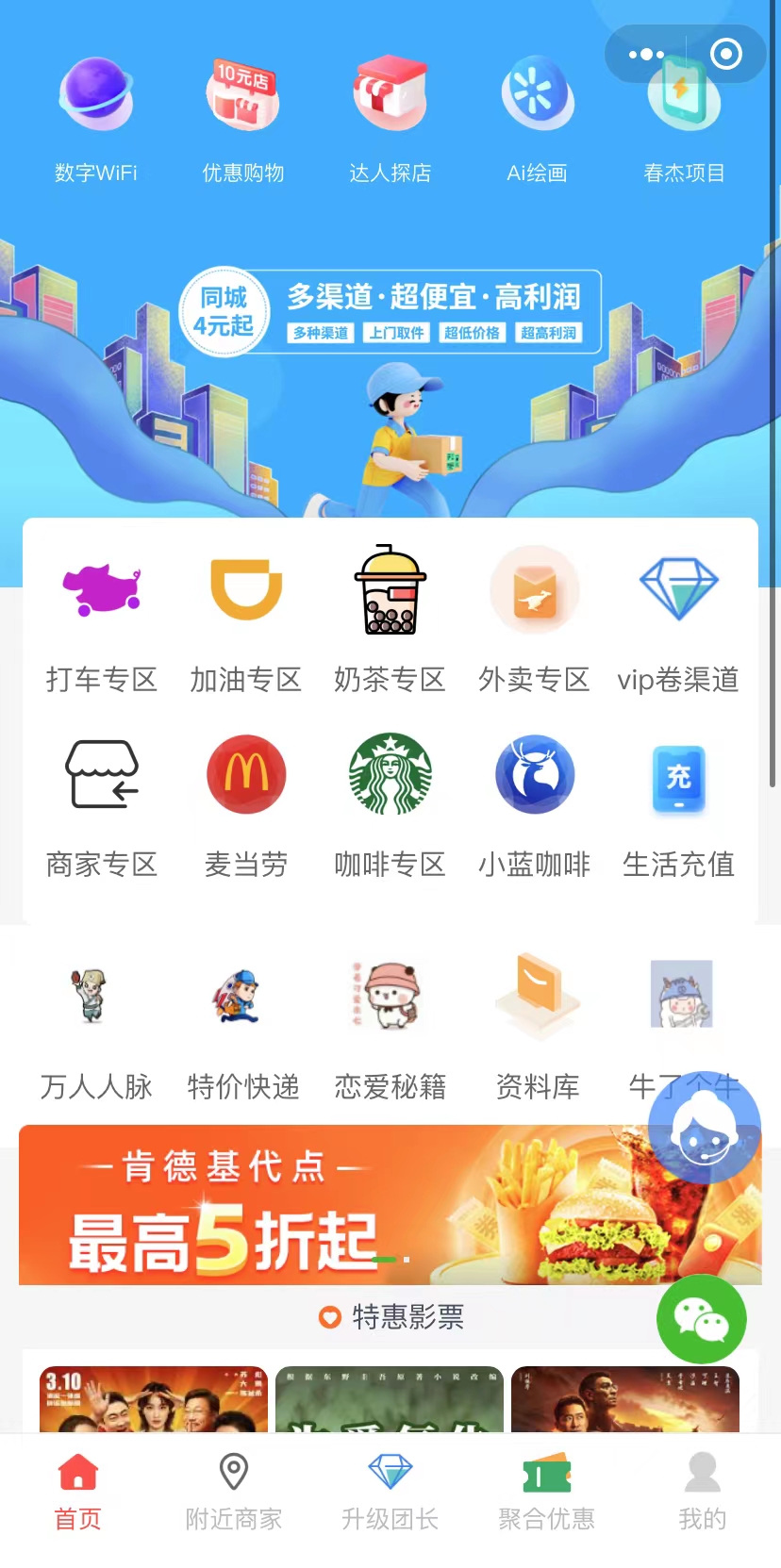The height and width of the screenshot is (1568, 781).
Task: Switch to 聚合优惠 tab
Action: click(x=547, y=1492)
